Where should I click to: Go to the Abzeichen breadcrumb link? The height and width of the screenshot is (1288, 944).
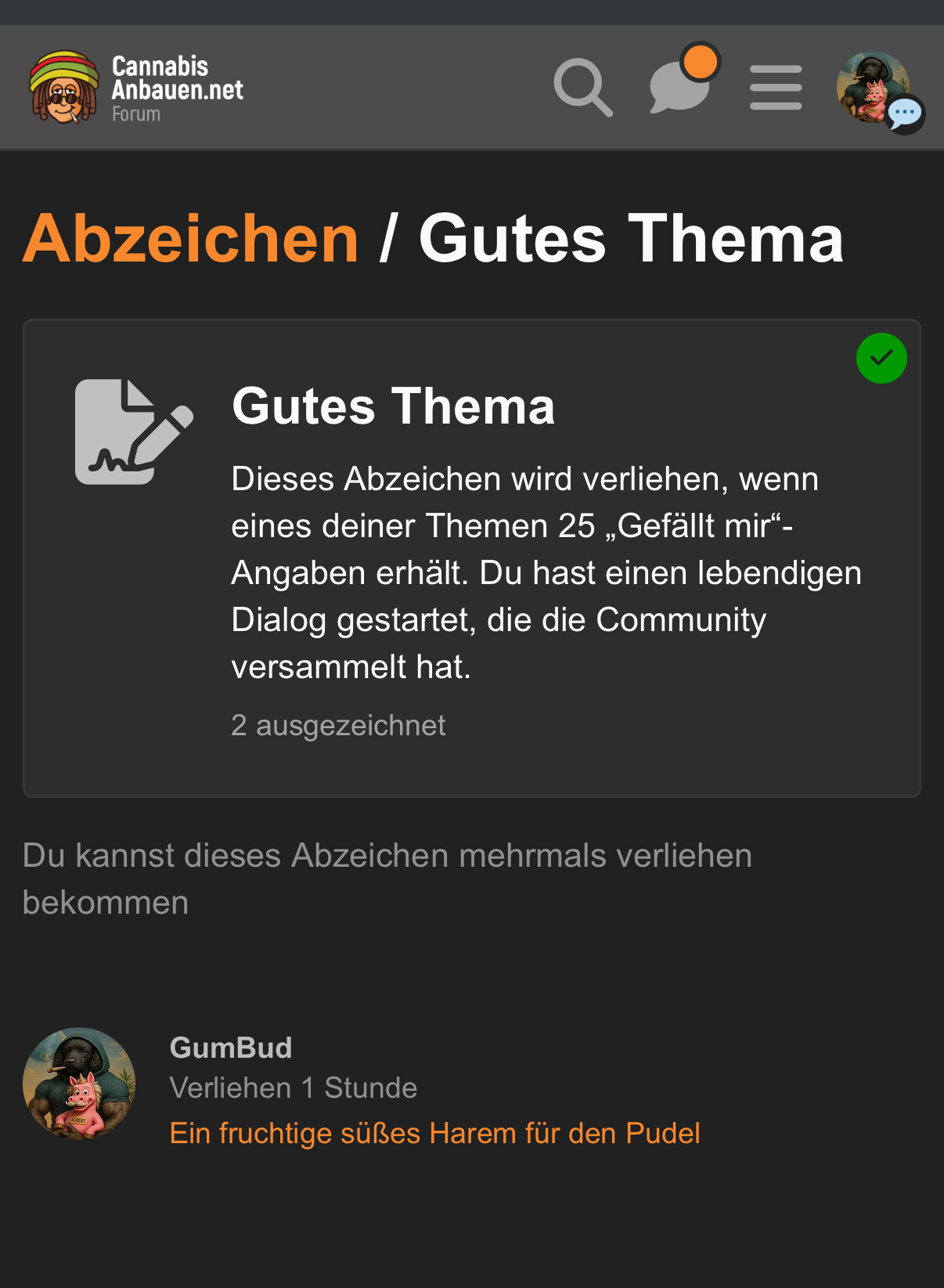click(190, 239)
